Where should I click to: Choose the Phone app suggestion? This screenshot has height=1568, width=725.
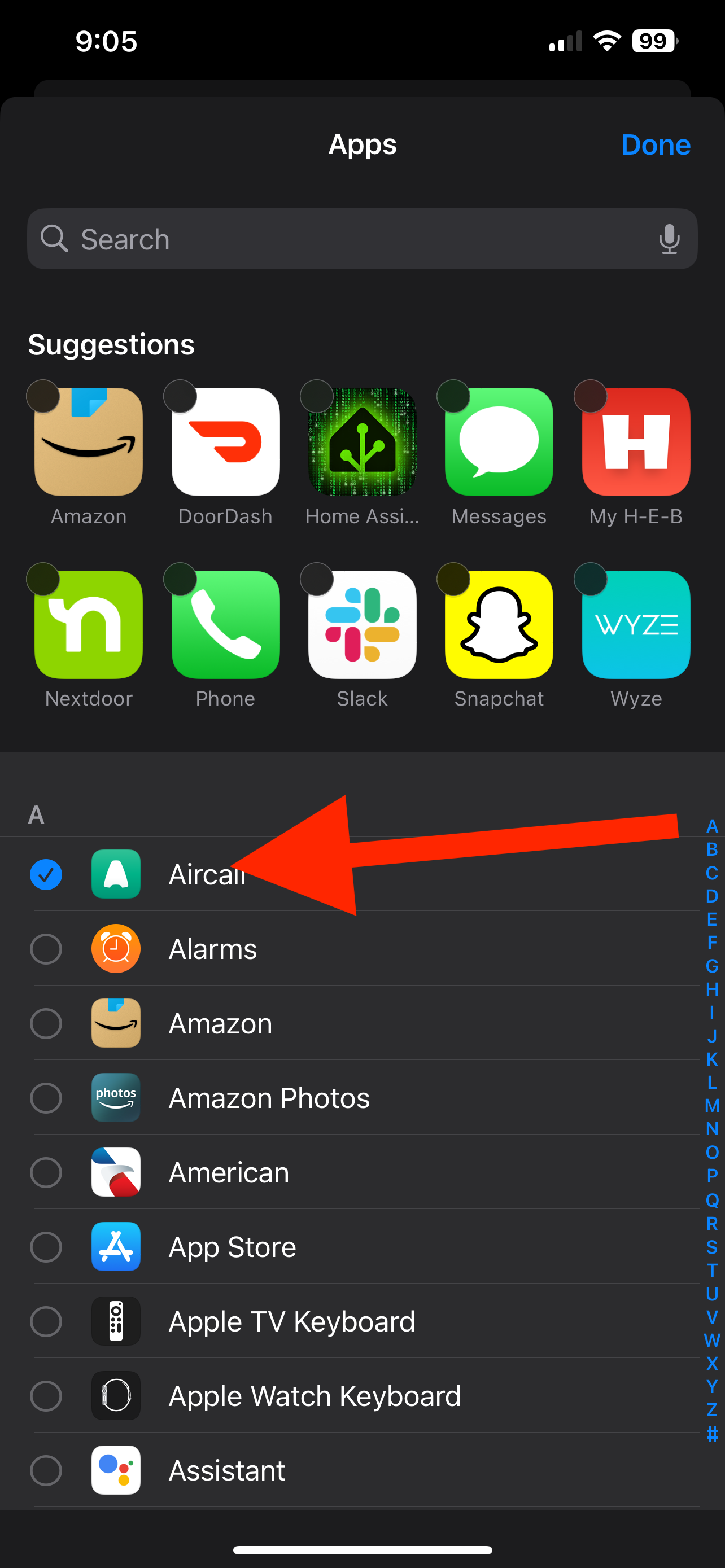[225, 624]
